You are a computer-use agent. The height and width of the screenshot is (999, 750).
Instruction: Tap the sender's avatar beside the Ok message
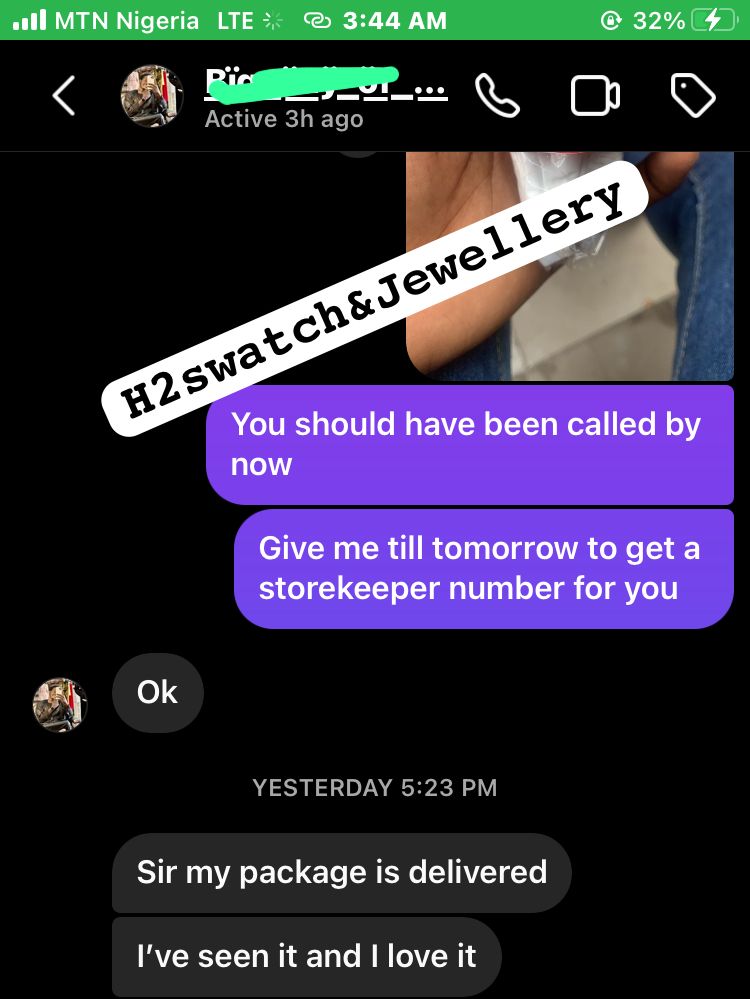(60, 704)
